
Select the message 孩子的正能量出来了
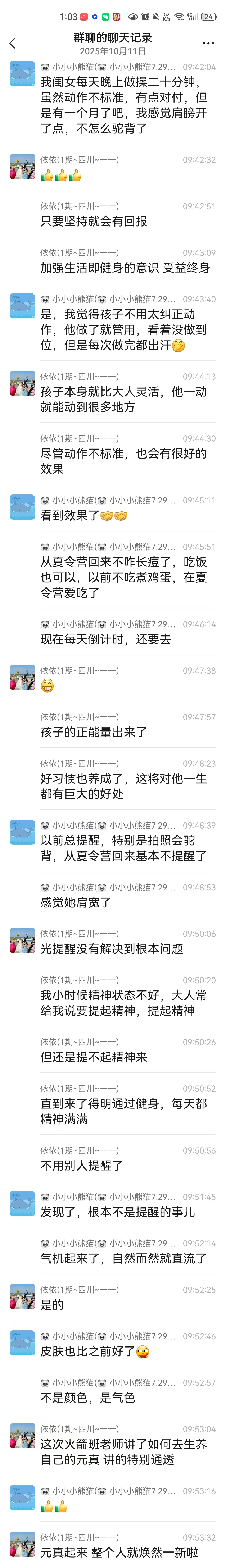pos(94,732)
